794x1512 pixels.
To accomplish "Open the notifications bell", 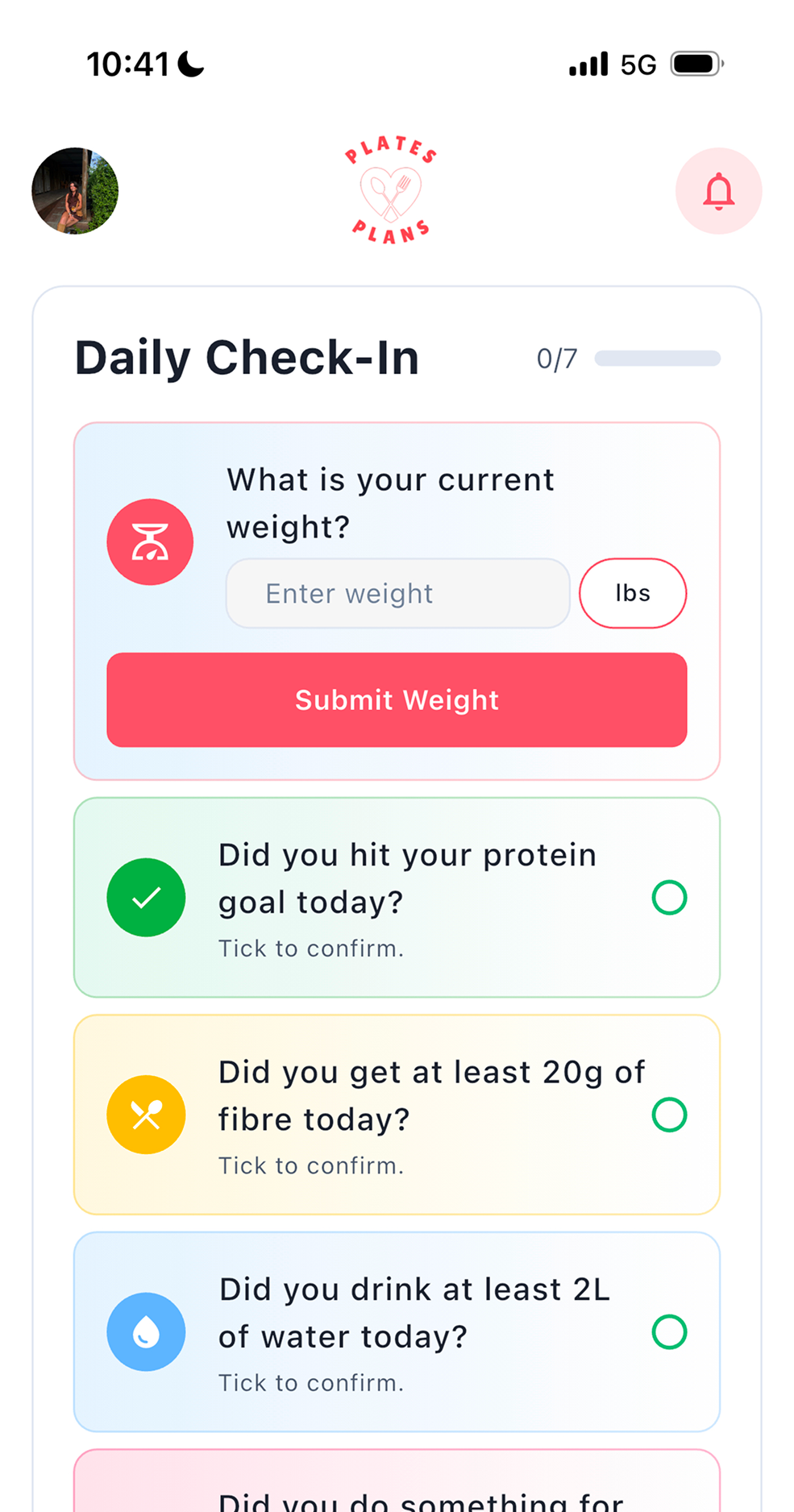I will pos(718,191).
